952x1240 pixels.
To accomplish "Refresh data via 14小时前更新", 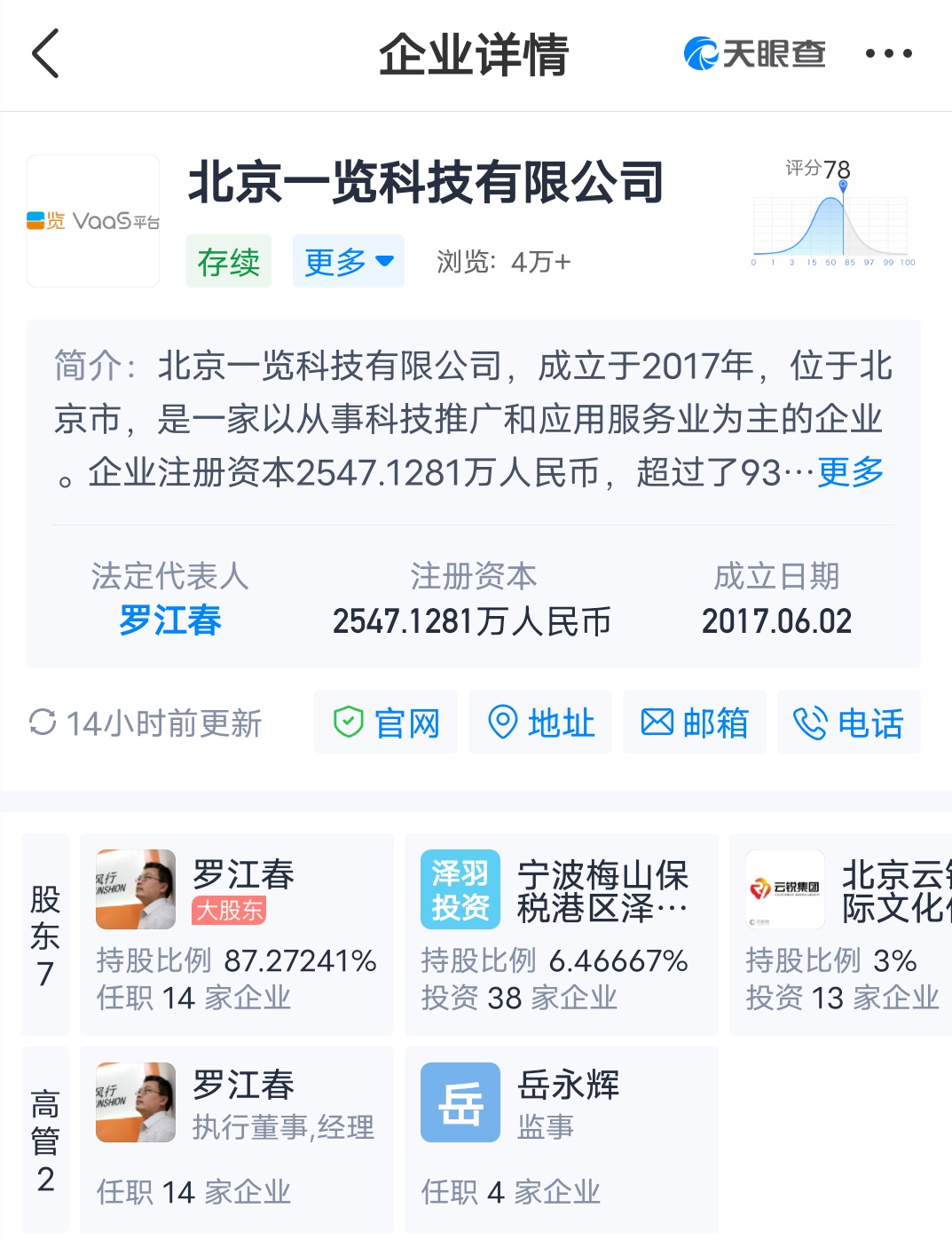I will point(146,723).
